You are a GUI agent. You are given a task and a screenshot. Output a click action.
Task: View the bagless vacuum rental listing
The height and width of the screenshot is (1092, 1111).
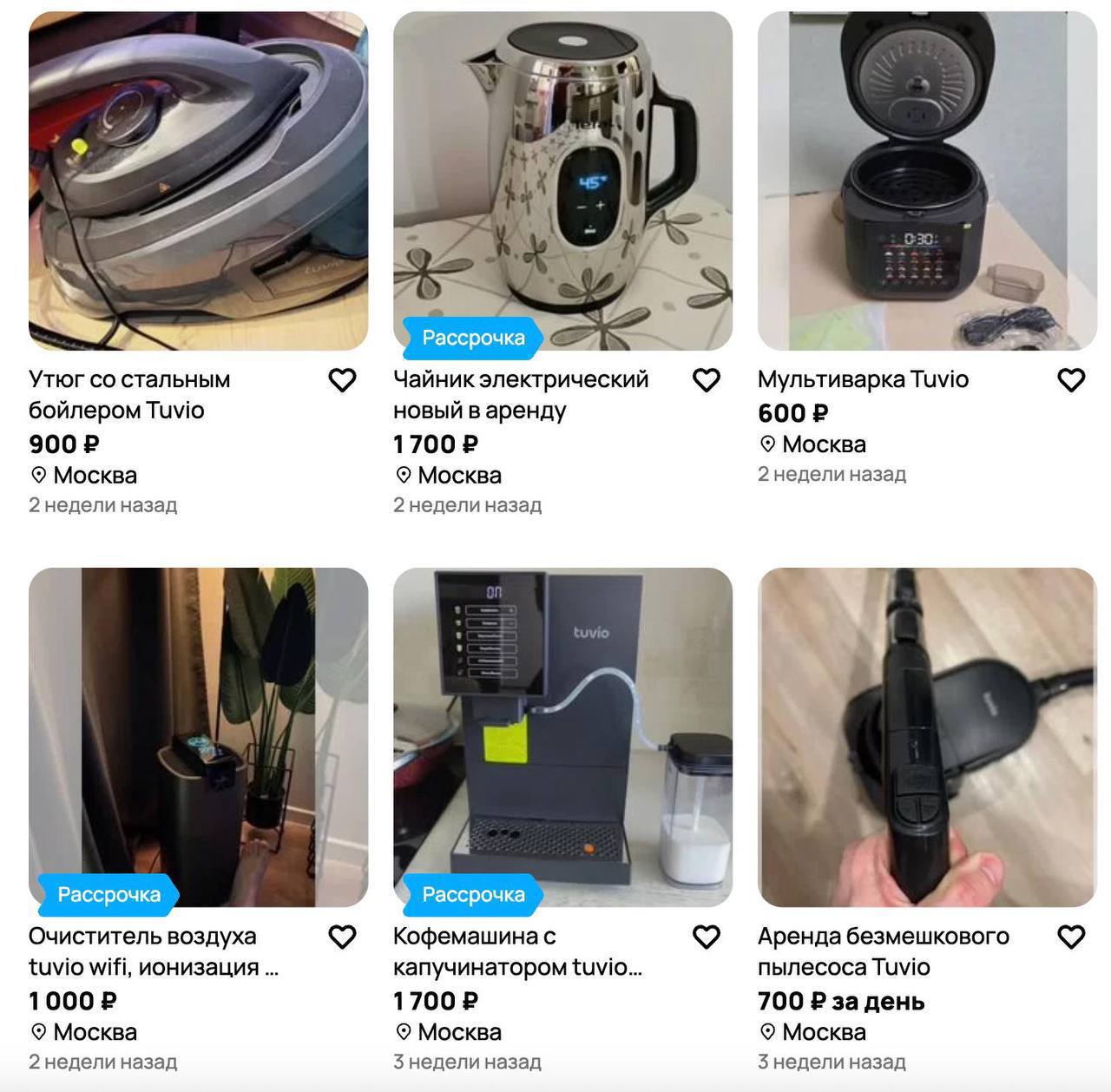point(883,951)
